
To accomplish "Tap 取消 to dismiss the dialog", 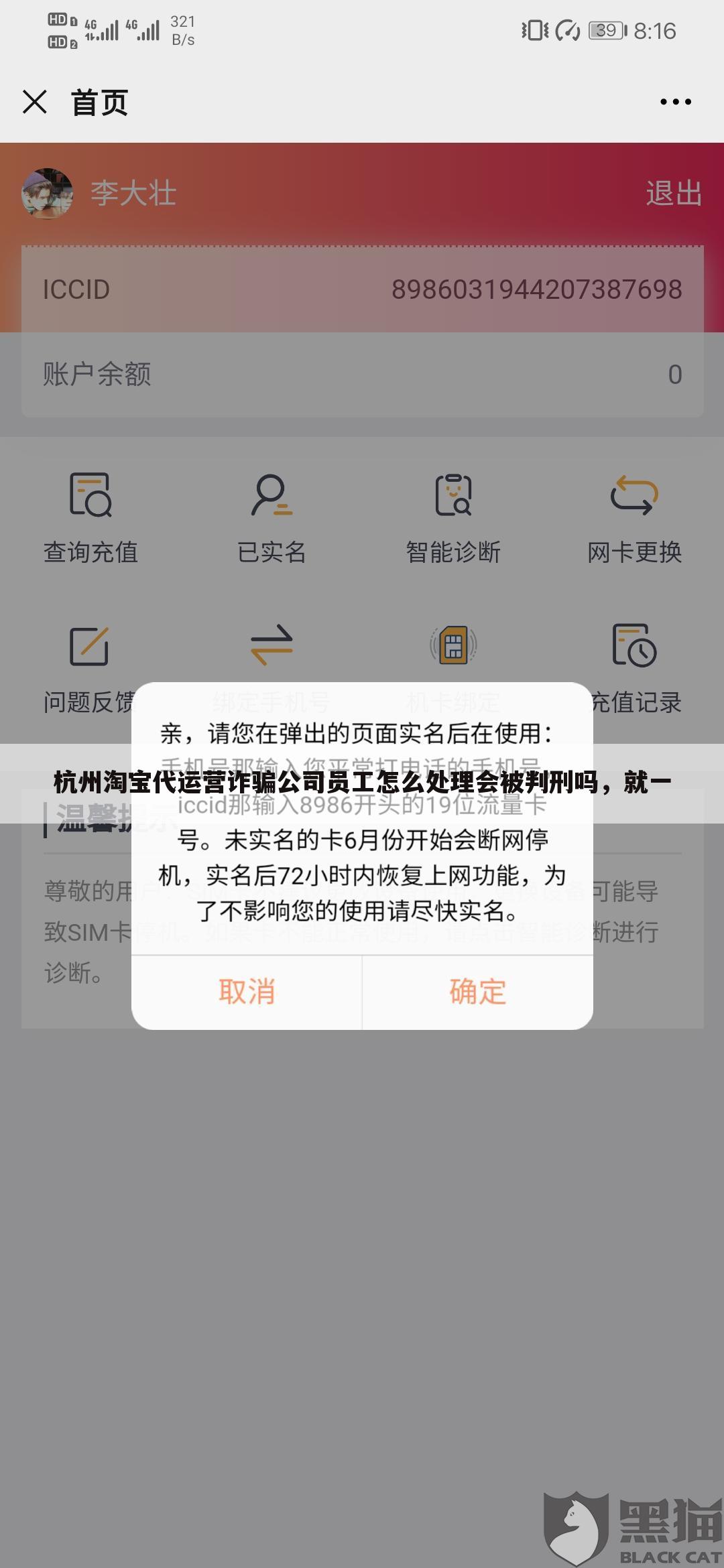I will [x=246, y=994].
